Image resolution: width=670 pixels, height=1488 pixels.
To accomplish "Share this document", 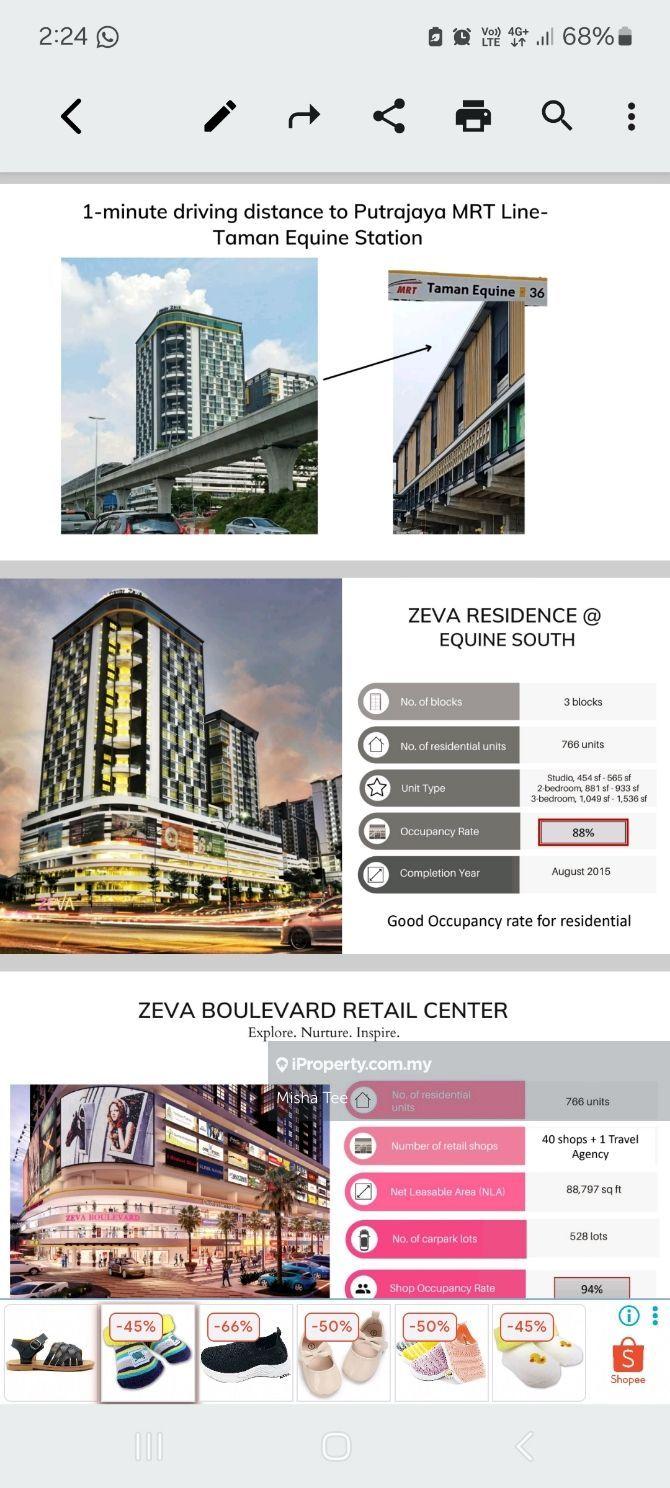I will pos(389,117).
